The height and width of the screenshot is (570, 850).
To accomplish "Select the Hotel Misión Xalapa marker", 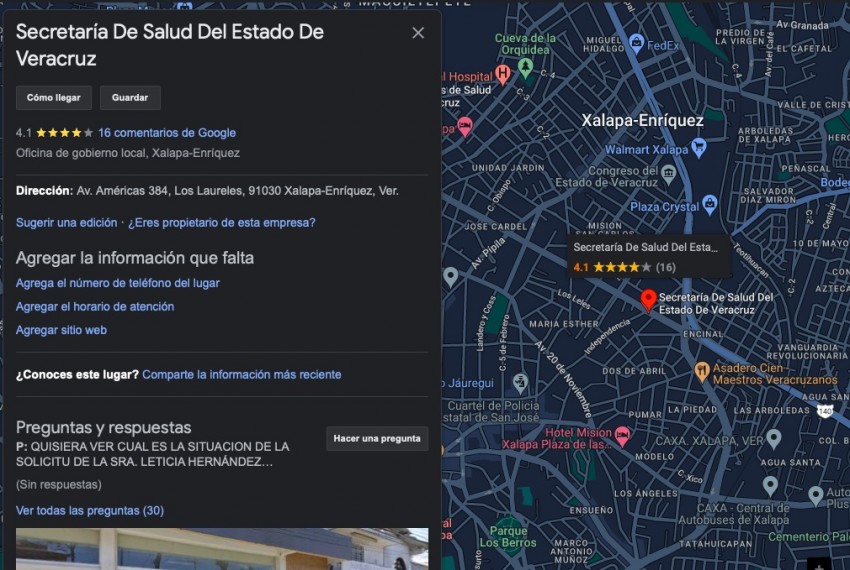I will 623,435.
